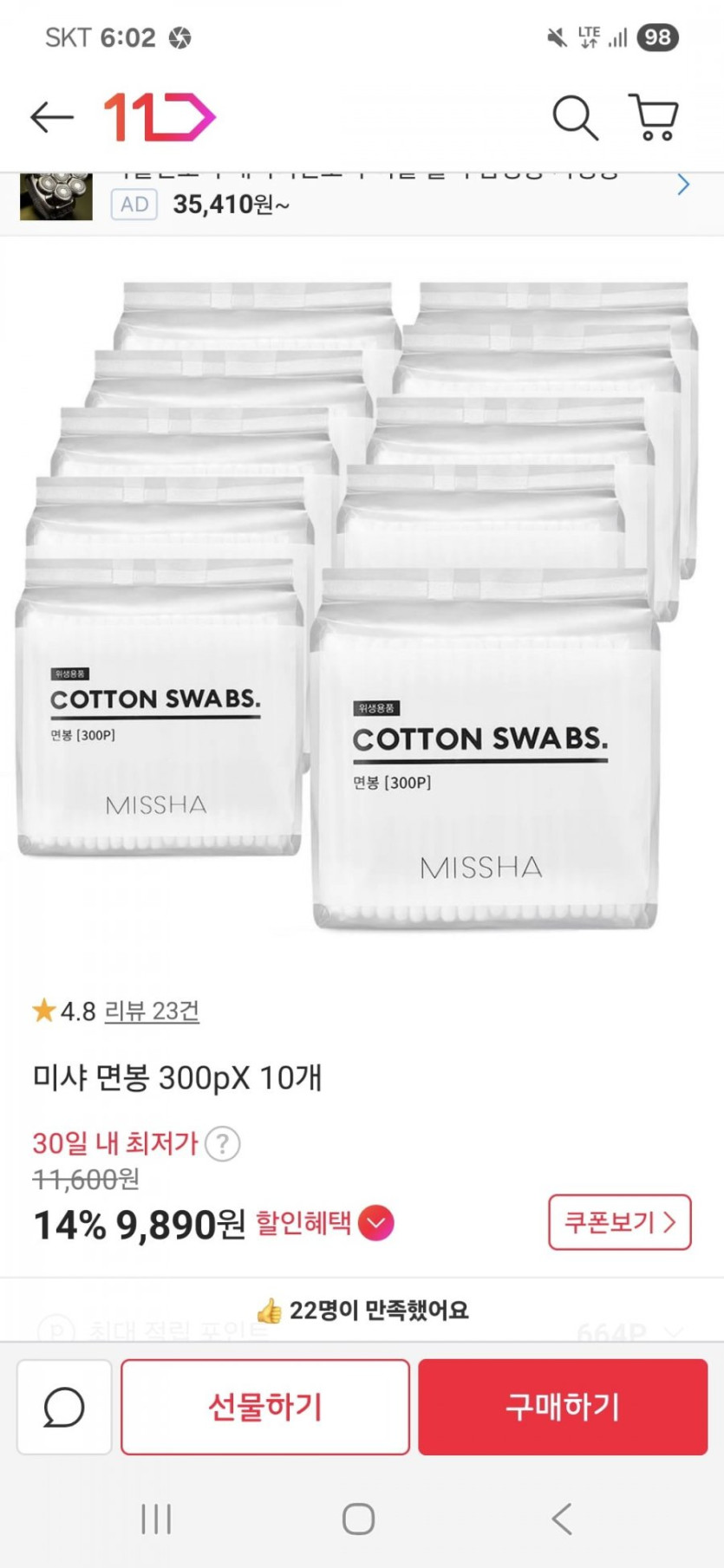Open the search magnifier icon
Screen dimensions: 724x1568
575,117
